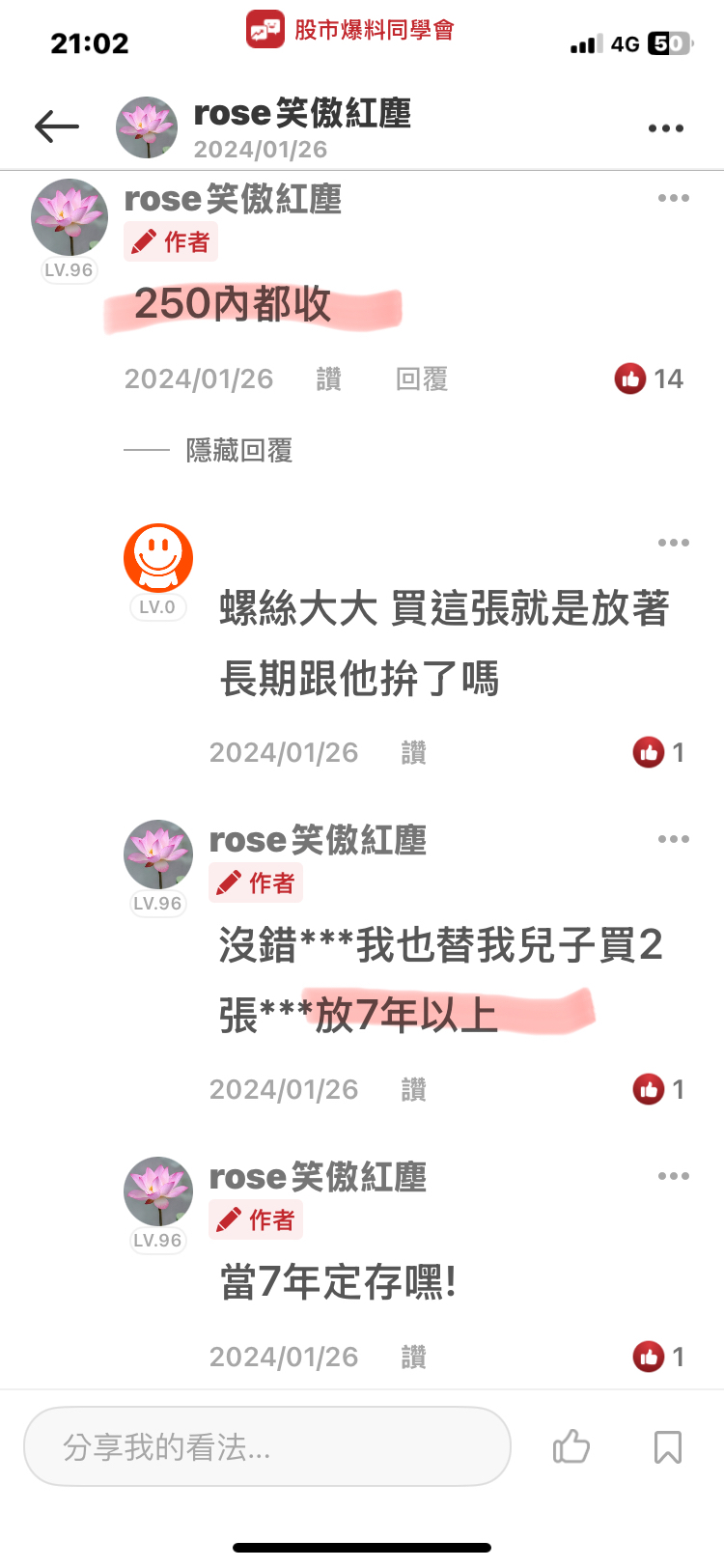Open rose笑傲紅塵's avatar in the header

click(x=147, y=126)
